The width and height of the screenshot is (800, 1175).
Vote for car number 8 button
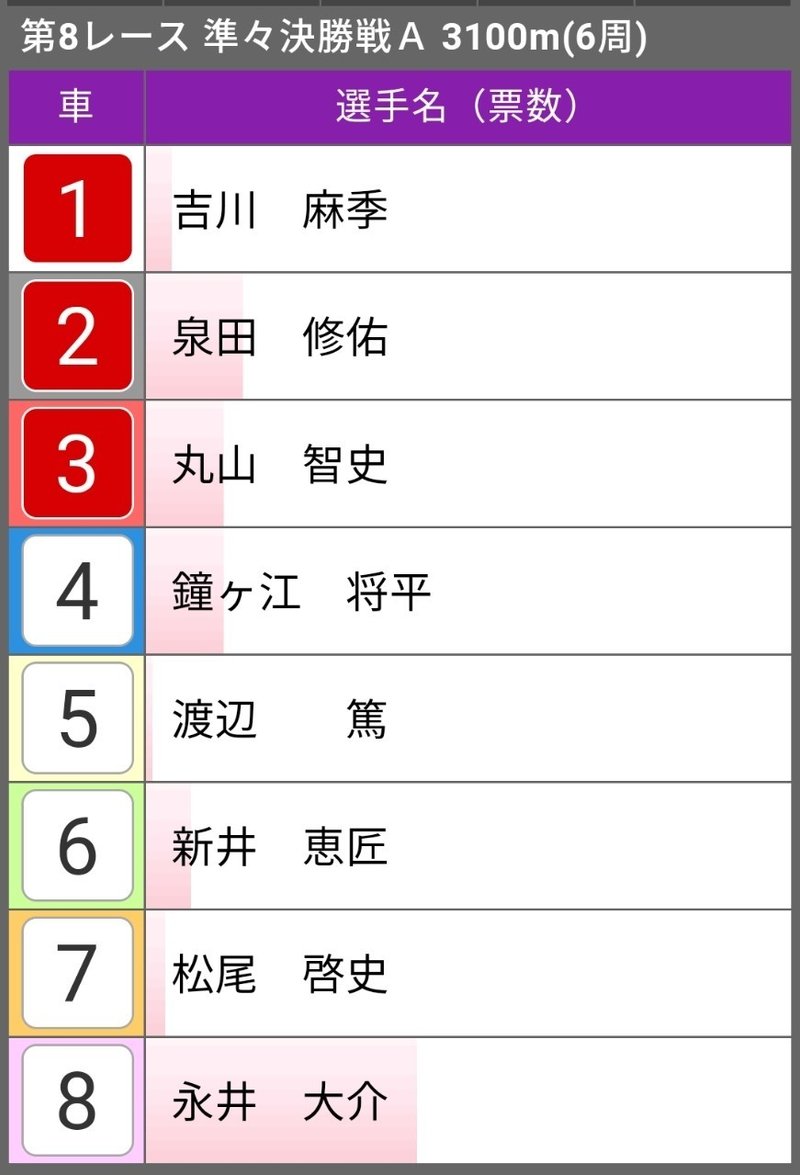pyautogui.click(x=77, y=1101)
